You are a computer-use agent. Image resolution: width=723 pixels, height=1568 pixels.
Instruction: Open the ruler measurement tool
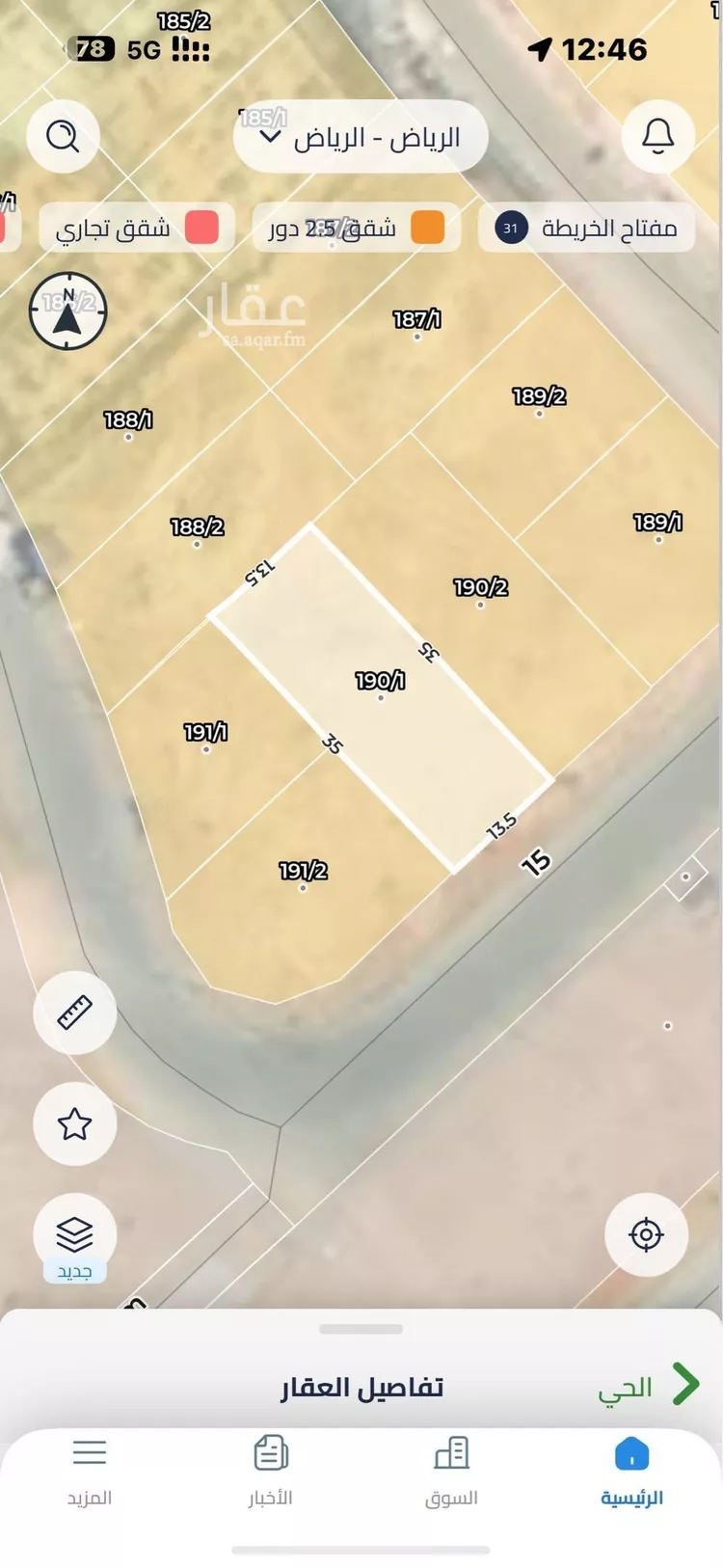point(74,1013)
